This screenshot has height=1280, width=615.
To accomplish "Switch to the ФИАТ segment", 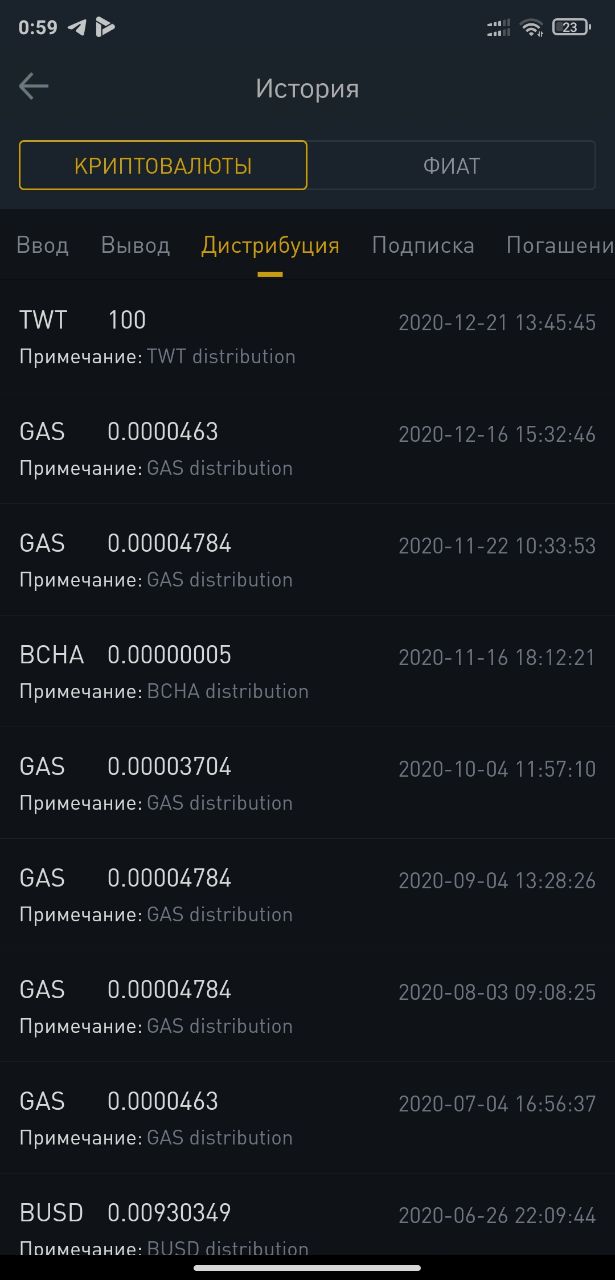I will pos(452,165).
